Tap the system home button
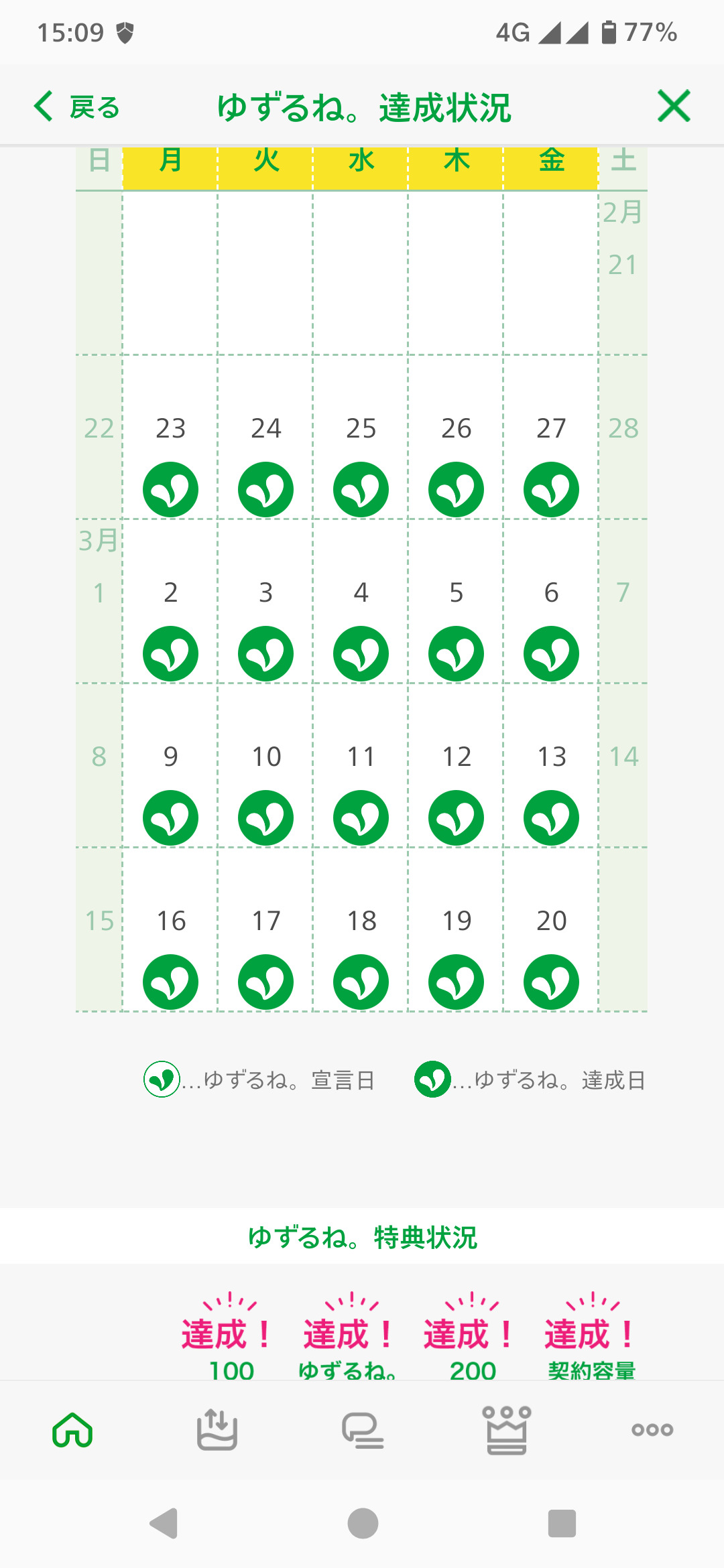Image resolution: width=724 pixels, height=1568 pixels. [363, 1524]
